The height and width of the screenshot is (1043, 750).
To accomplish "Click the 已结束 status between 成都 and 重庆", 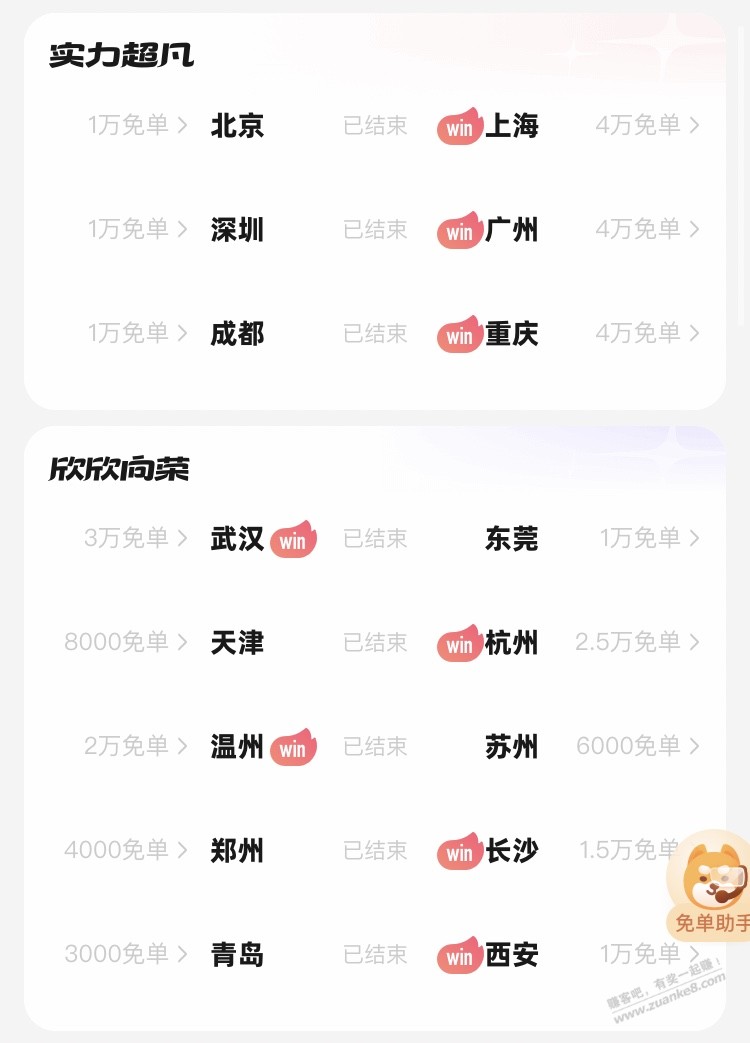I will pos(375,335).
